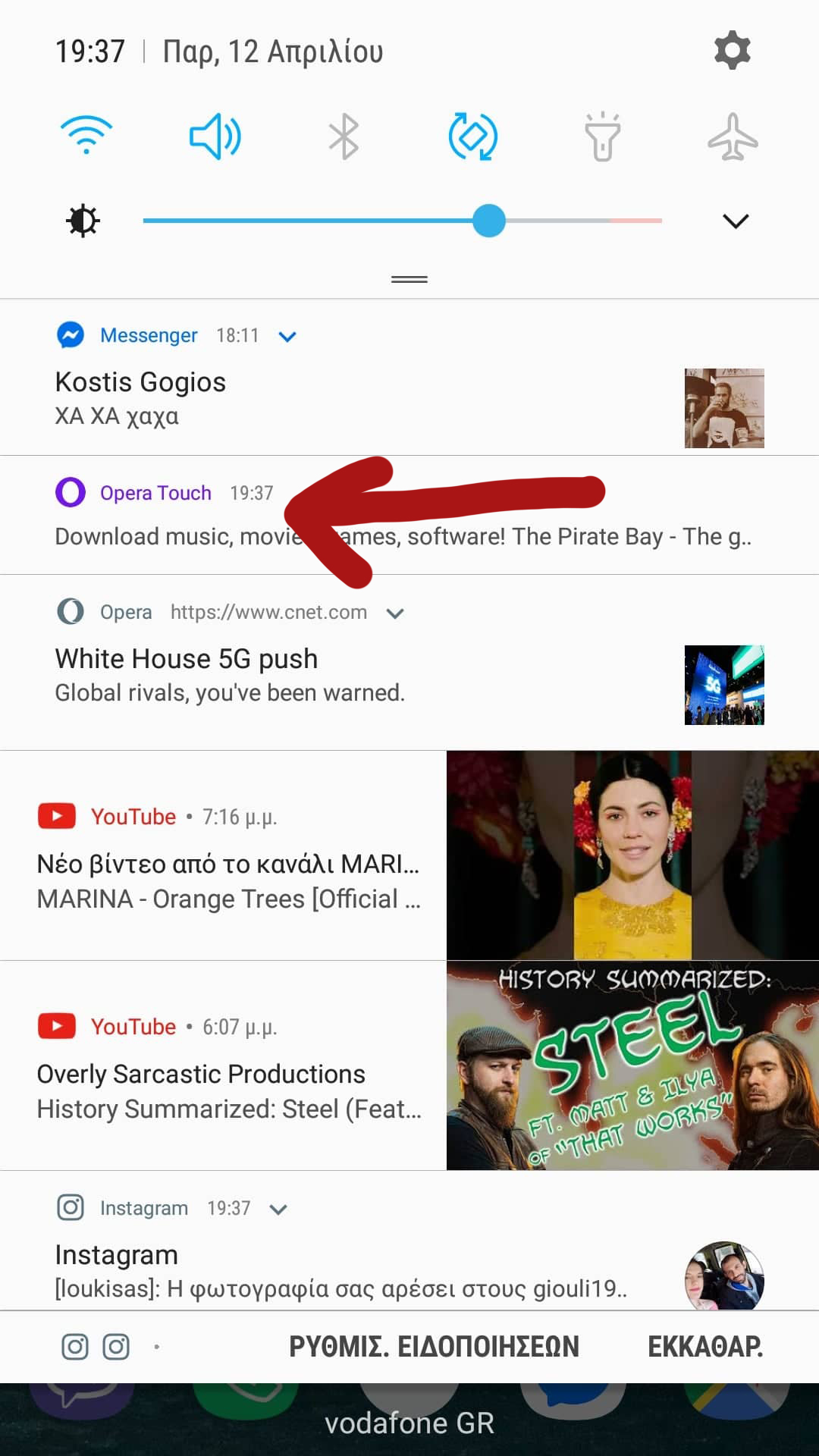819x1456 pixels.
Task: Open ΡΥΘΜΙΣ. ΕΙΔΟΠΟΙΗΣΕΩΝ notification settings
Action: pyautogui.click(x=434, y=1347)
